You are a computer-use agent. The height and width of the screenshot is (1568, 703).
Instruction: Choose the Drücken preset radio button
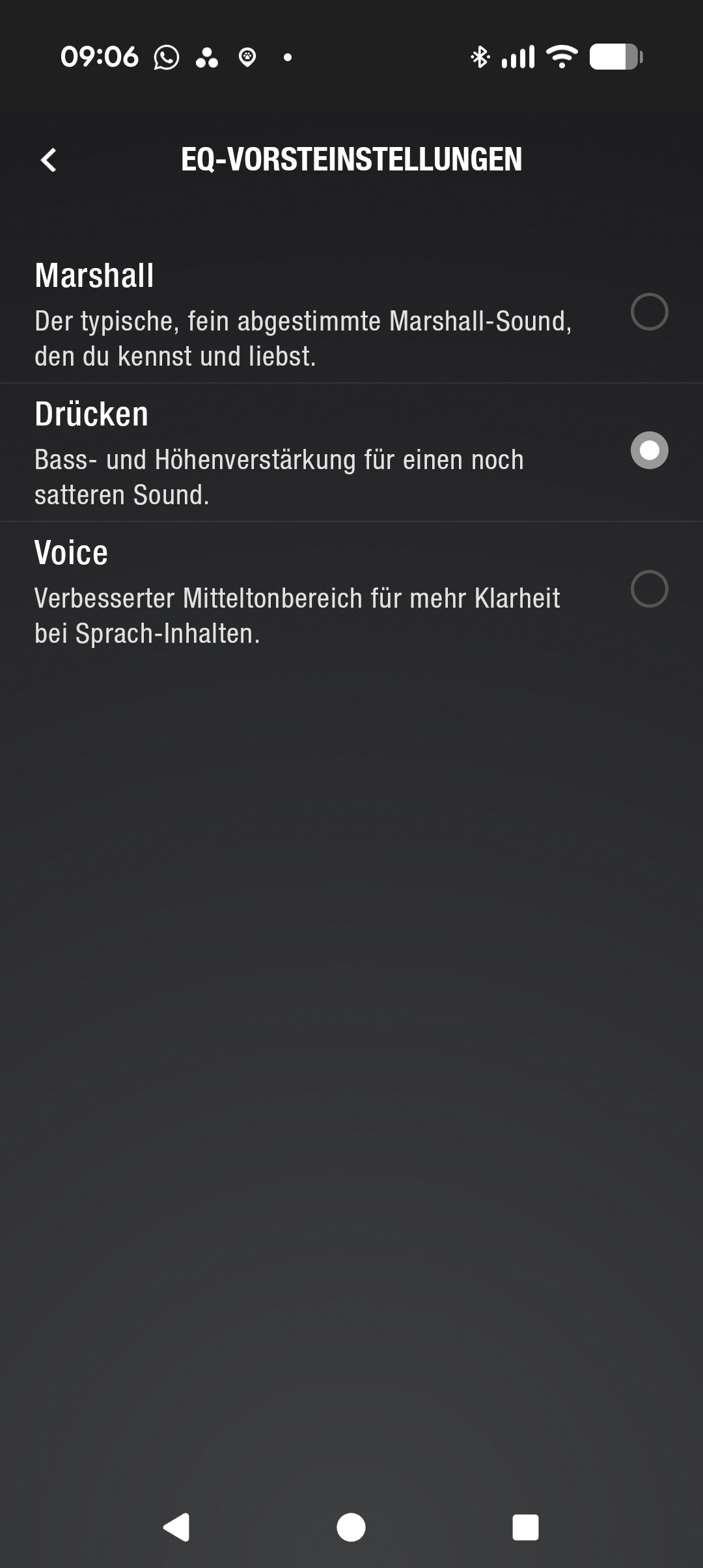[x=649, y=450]
